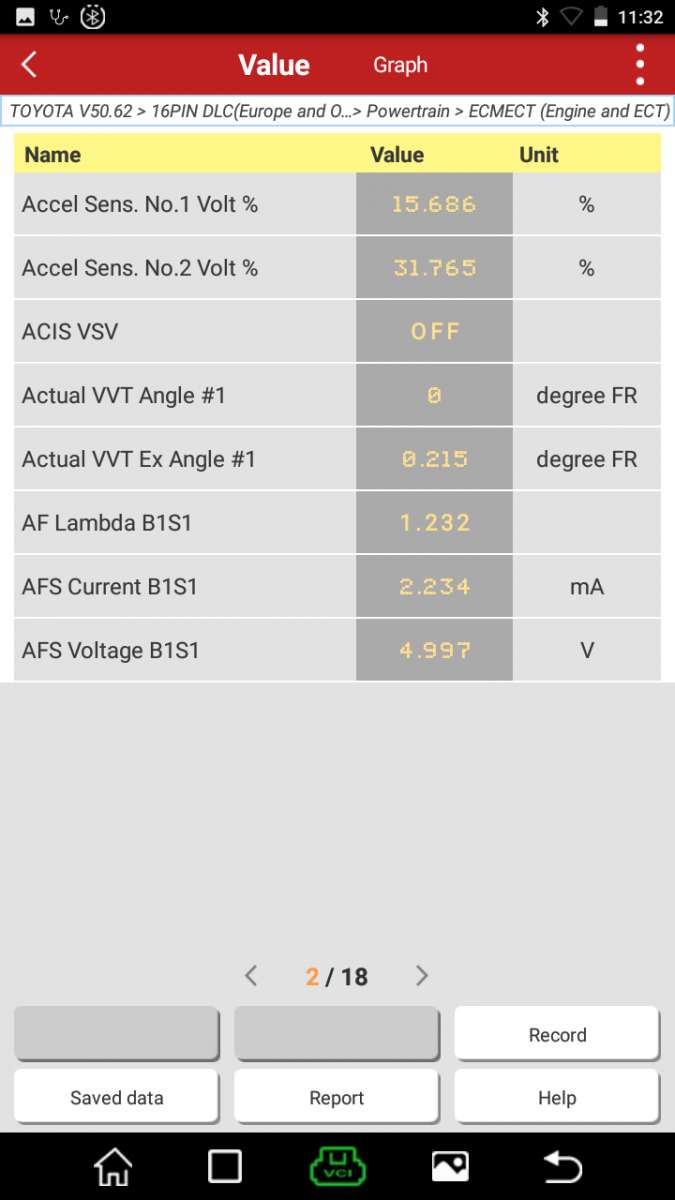Select the AFS Voltage B1S1 row
This screenshot has width=675, height=1200.
coord(185,651)
